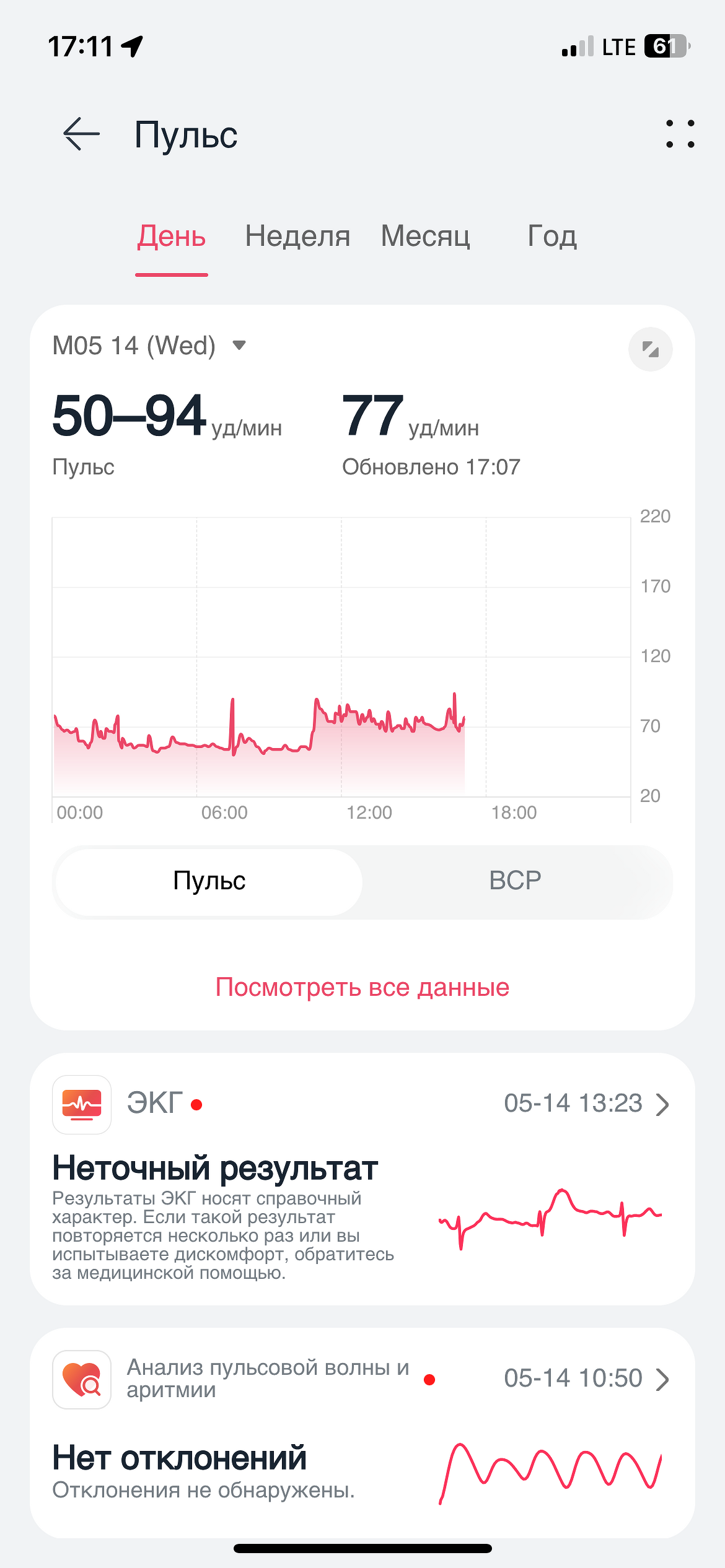Select the Пульс chart segment
The image size is (725, 1568).
209,881
